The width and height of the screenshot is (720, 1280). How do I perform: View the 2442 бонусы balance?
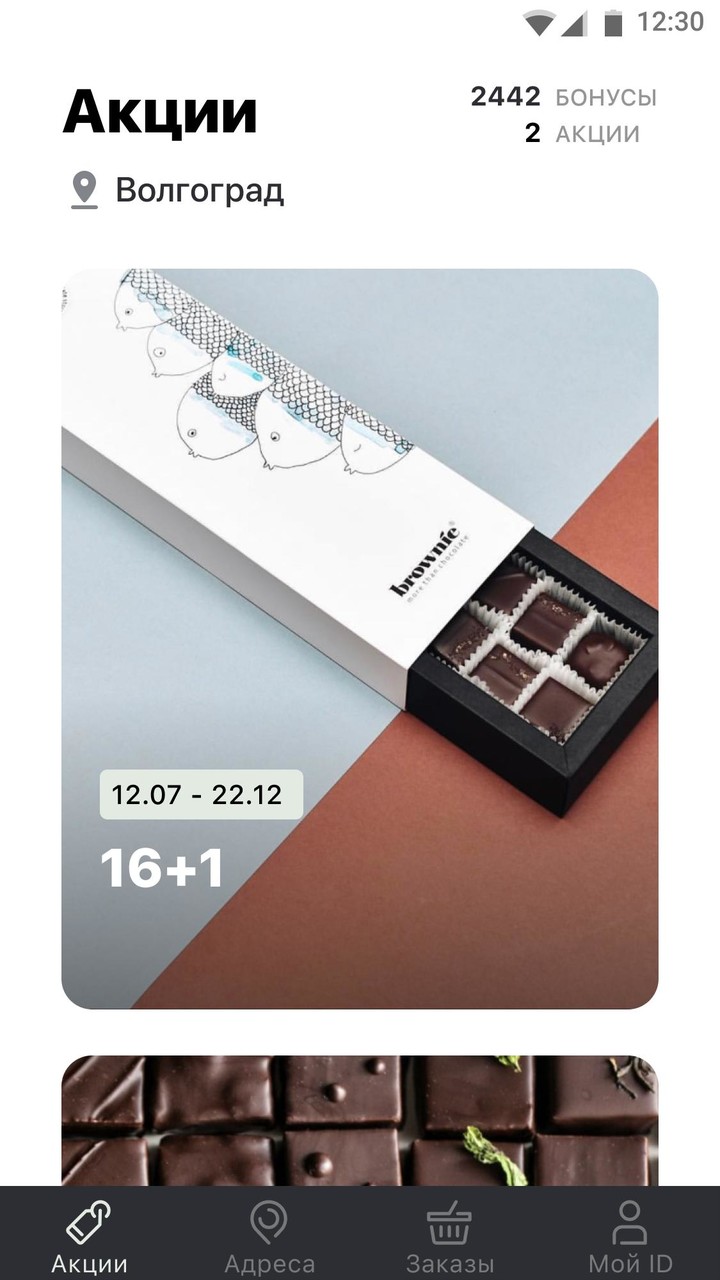click(563, 98)
